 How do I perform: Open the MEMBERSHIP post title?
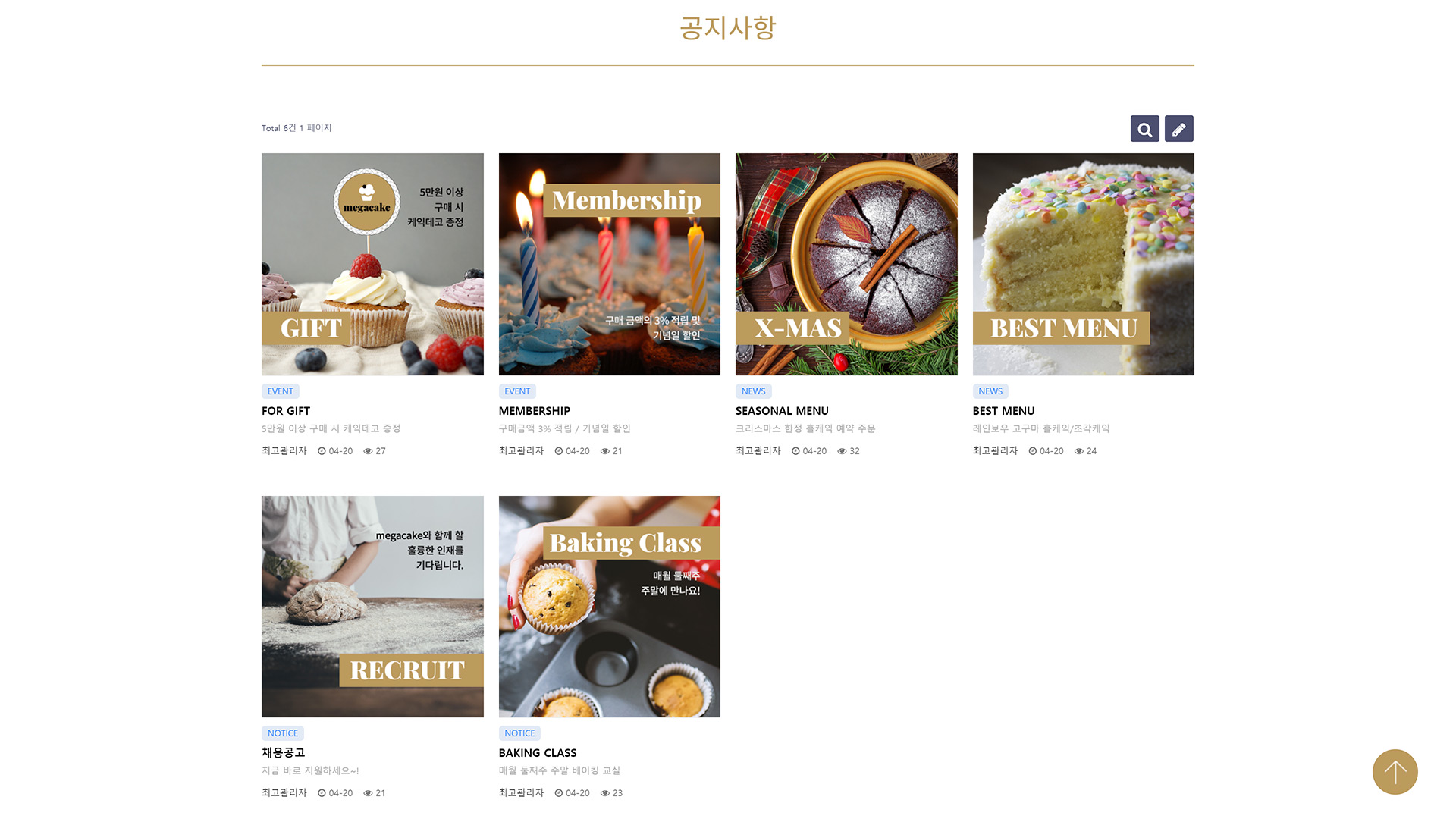534,411
